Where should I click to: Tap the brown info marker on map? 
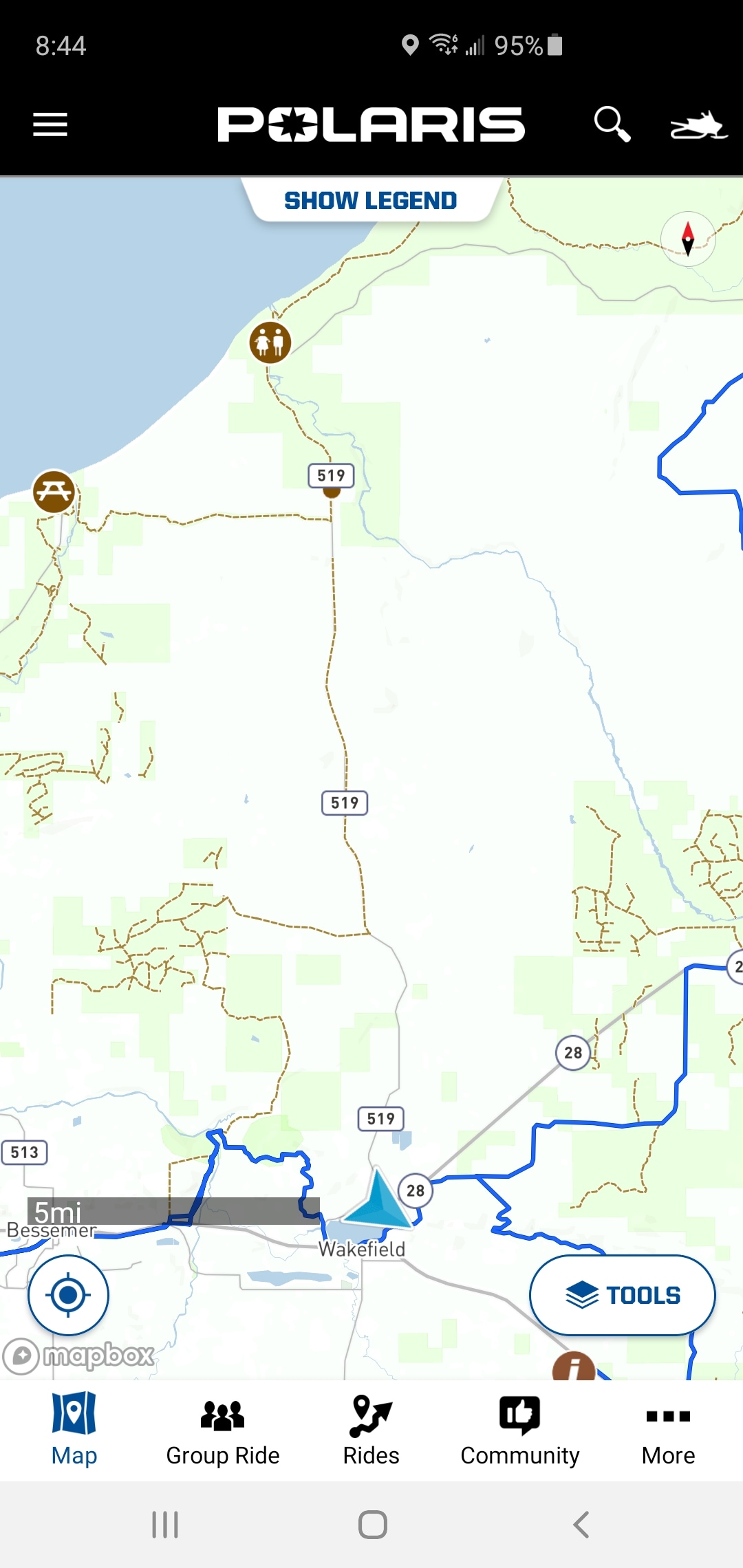[574, 1366]
